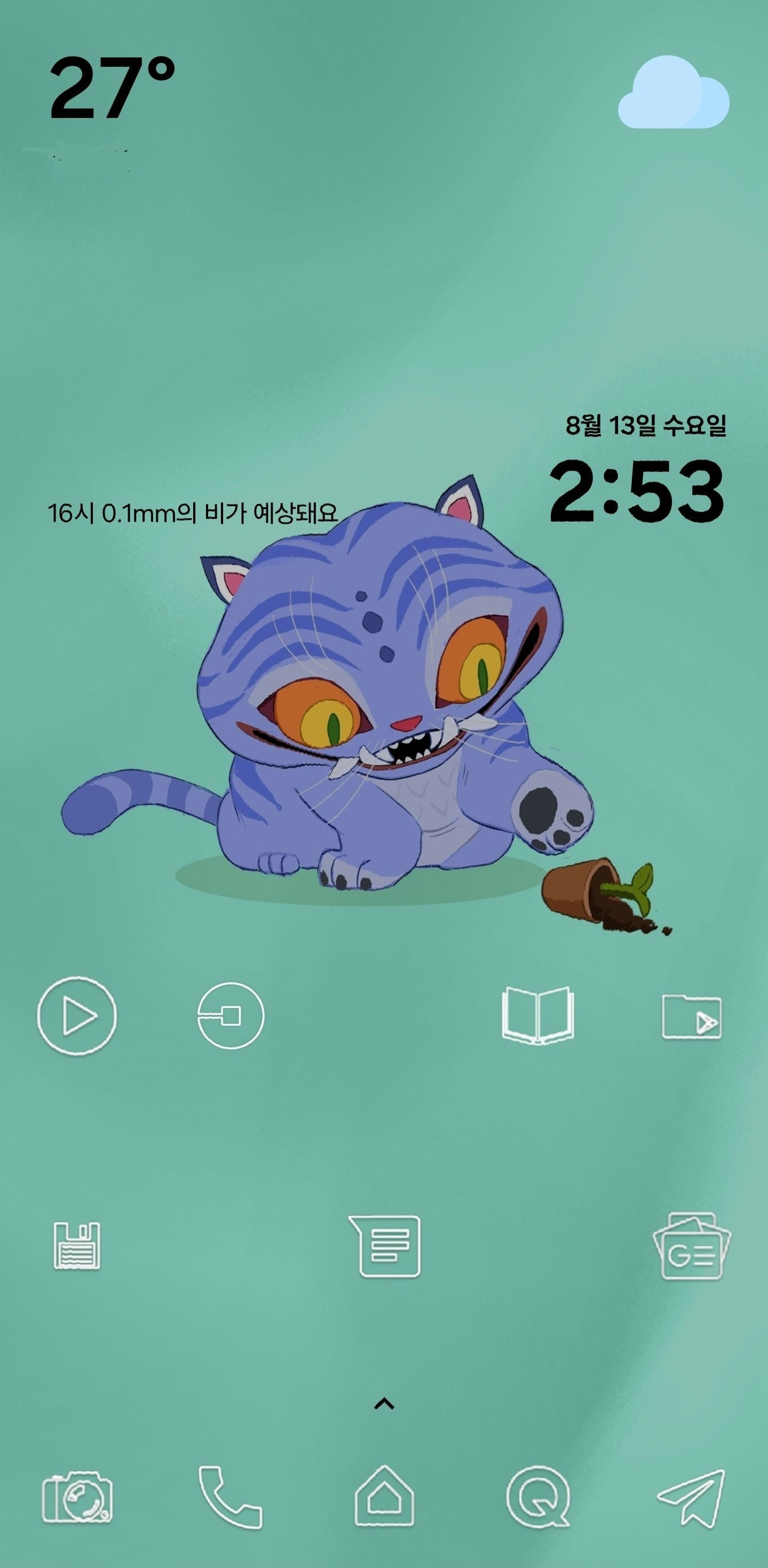
Task: Open the Google News app icon
Action: click(692, 1246)
